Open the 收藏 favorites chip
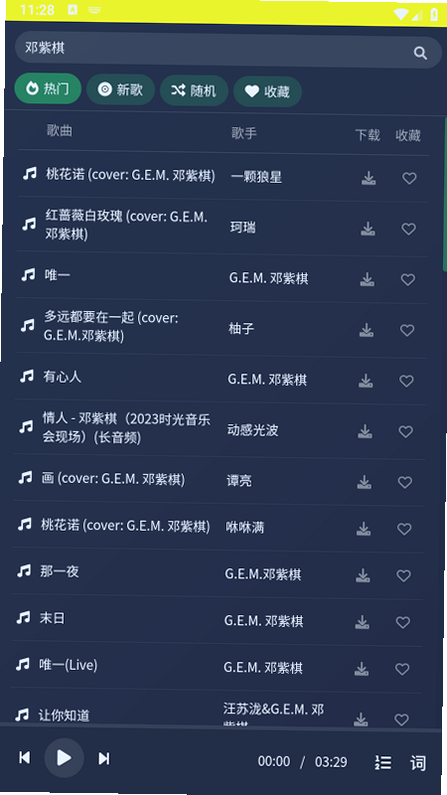This screenshot has height=795, width=447. (x=268, y=91)
